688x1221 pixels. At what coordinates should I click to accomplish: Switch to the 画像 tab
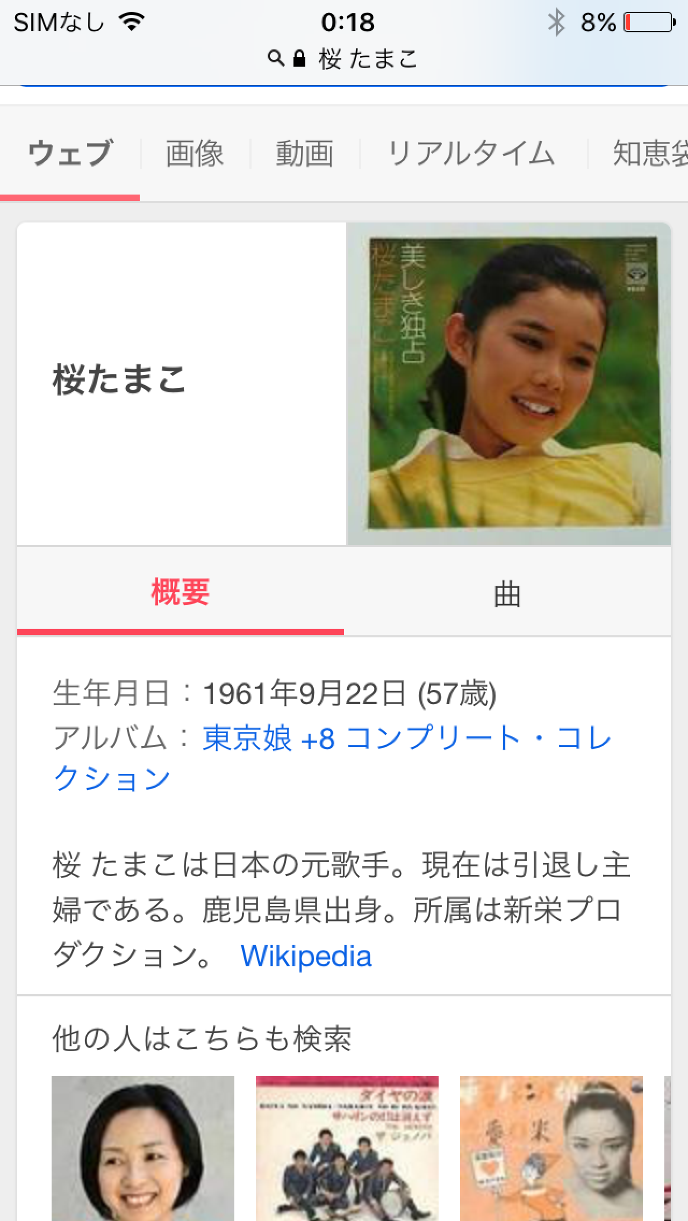195,154
